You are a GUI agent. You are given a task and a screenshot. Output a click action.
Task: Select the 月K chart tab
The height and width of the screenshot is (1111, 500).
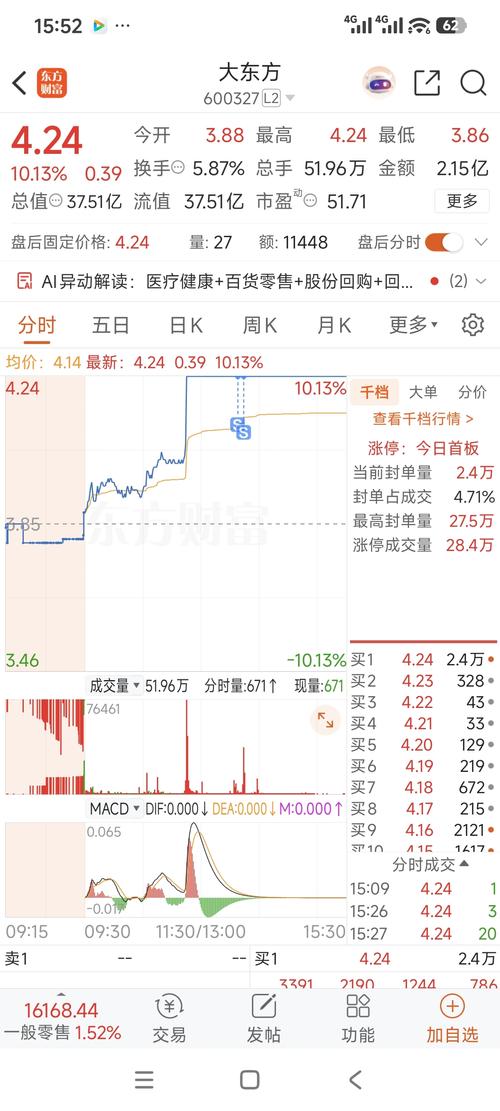click(x=334, y=325)
